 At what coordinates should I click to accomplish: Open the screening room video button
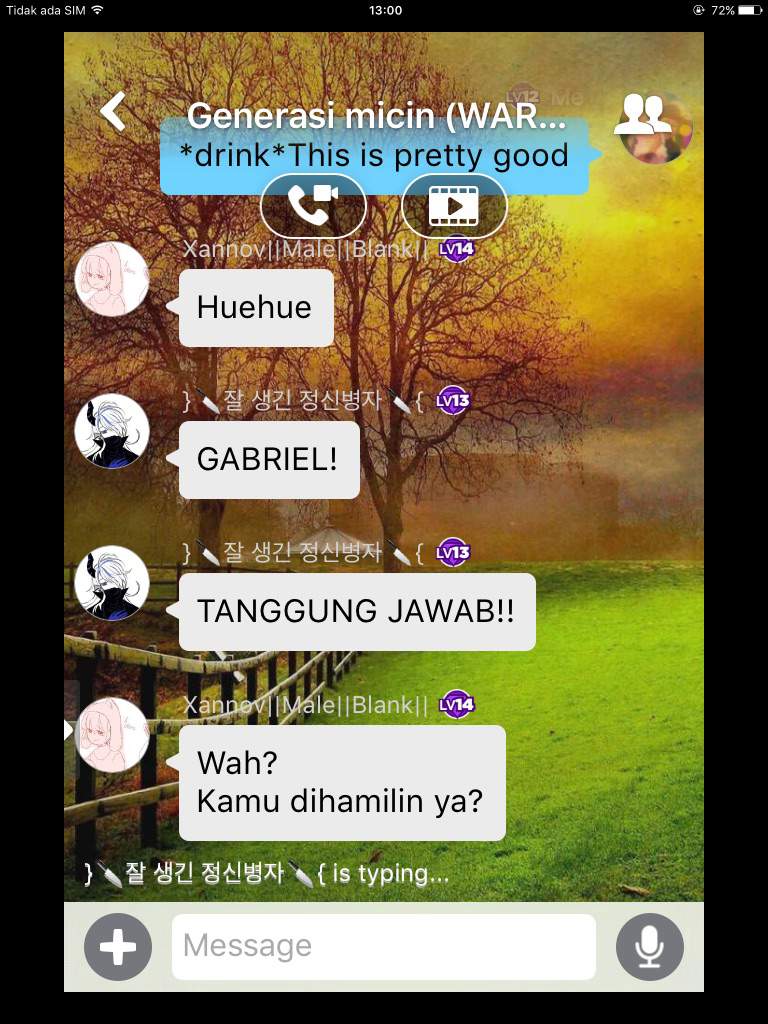454,206
